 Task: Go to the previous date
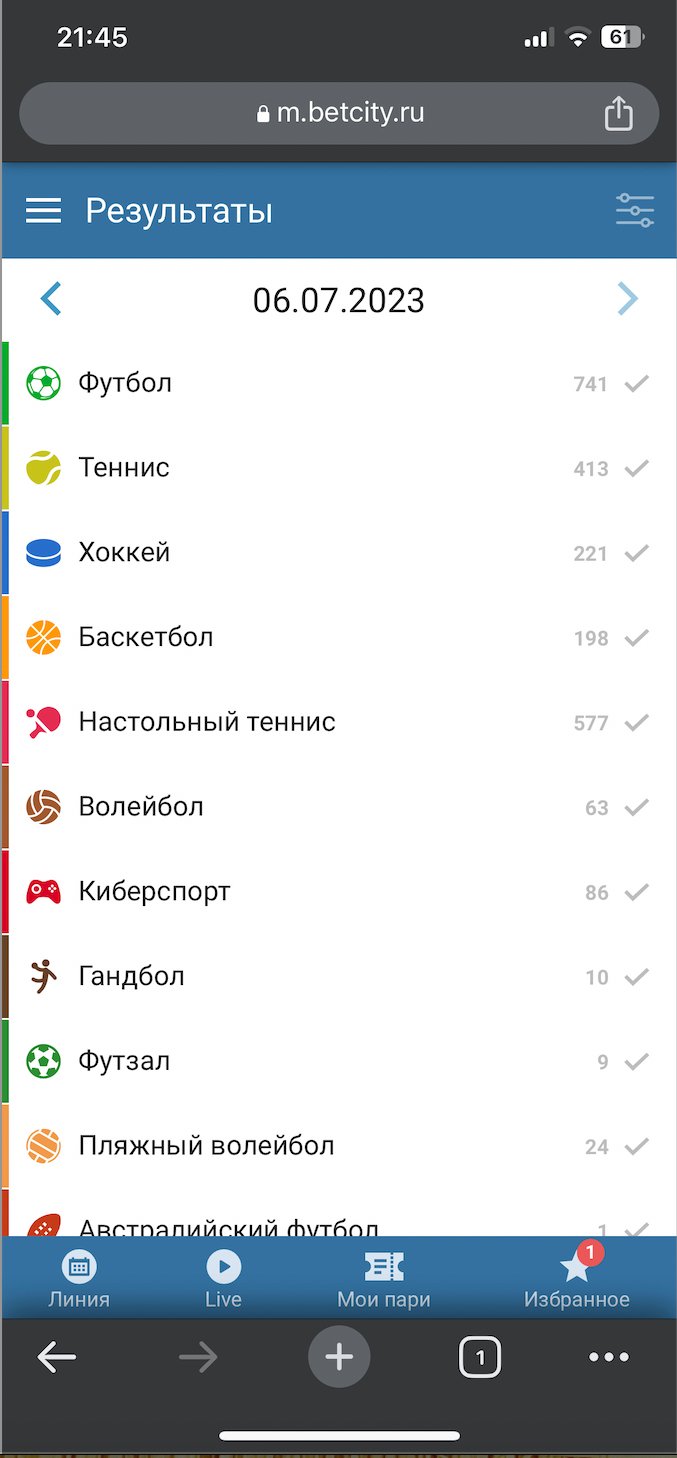click(51, 299)
